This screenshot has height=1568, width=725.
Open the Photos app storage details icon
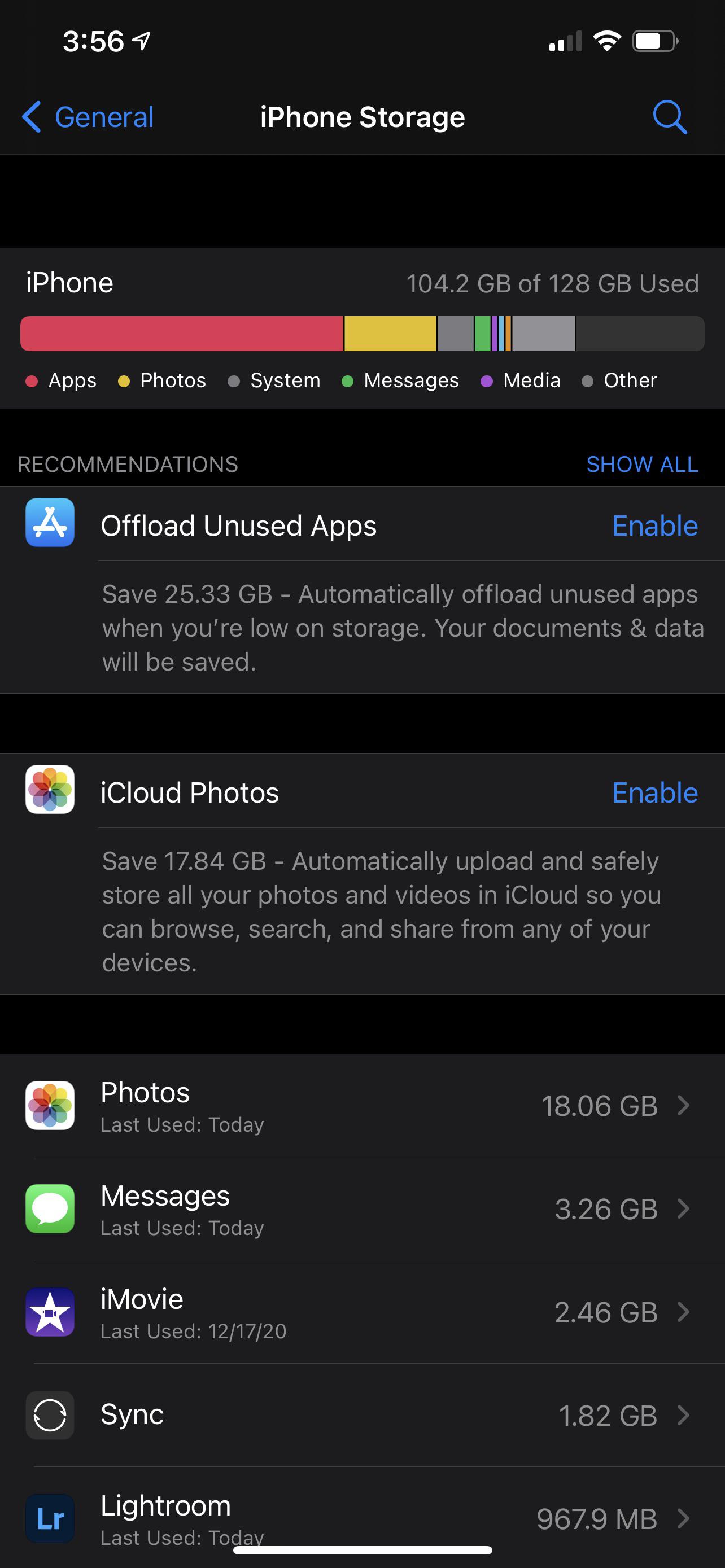pyautogui.click(x=49, y=1106)
